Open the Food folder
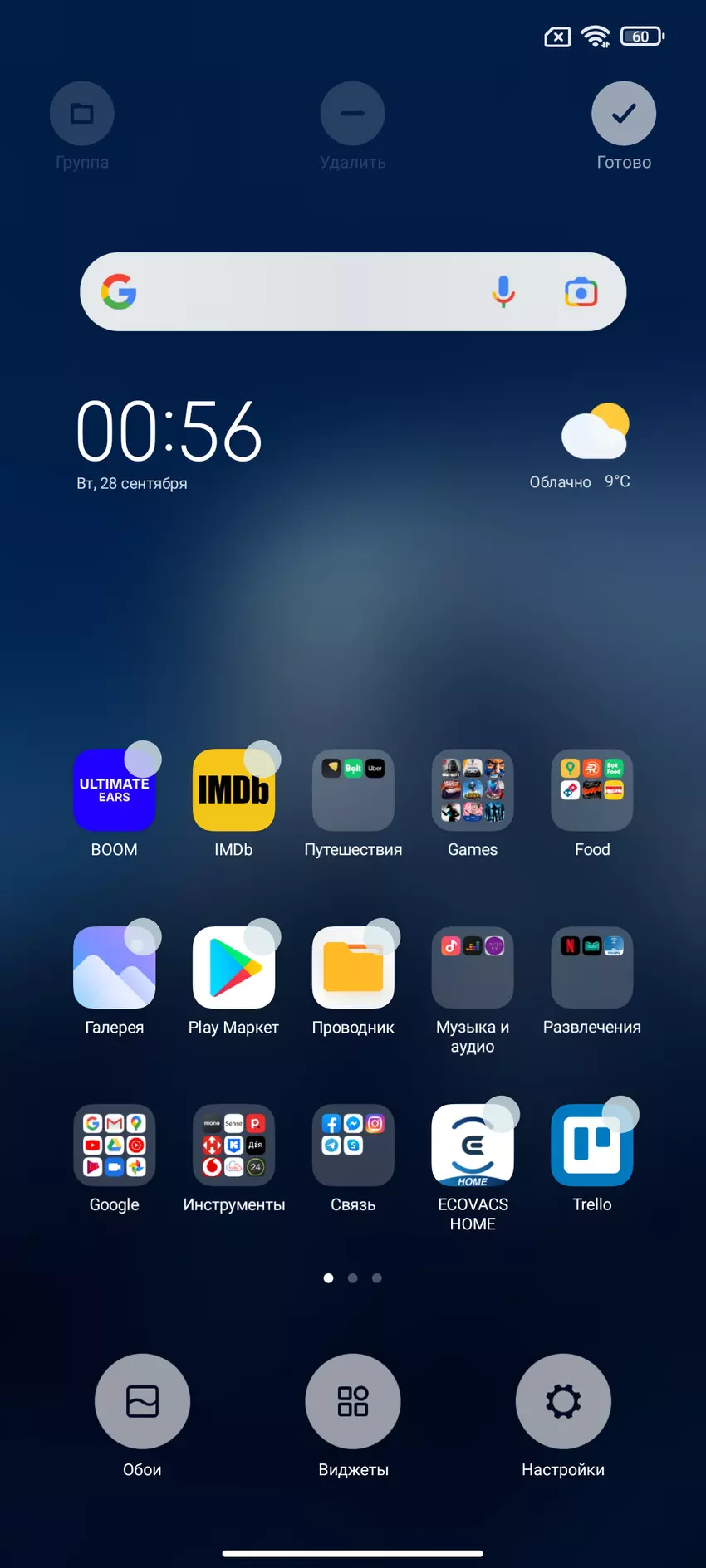This screenshot has width=706, height=1568. coord(592,790)
